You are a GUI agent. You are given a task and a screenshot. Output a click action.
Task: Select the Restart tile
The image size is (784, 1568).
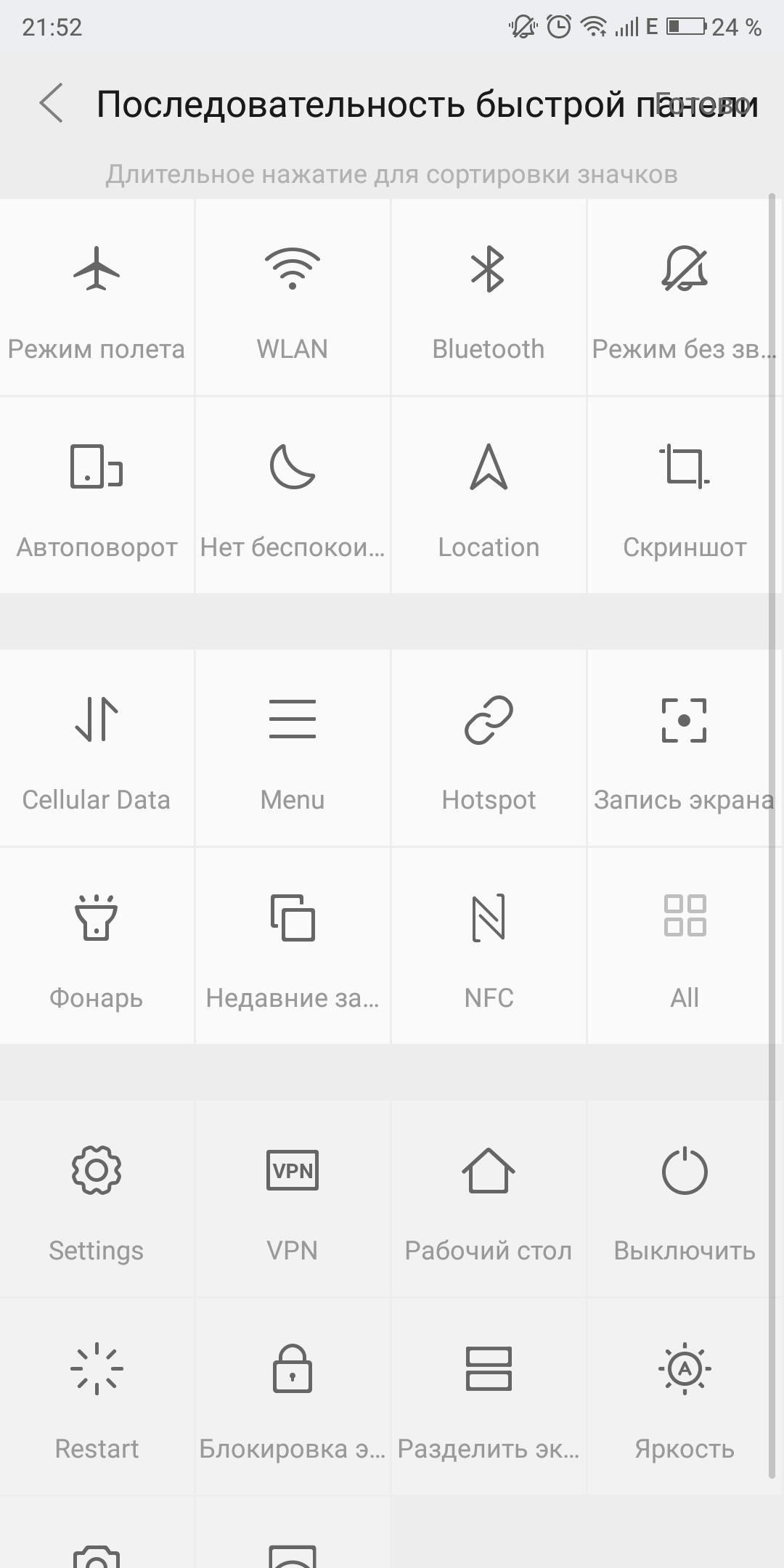pyautogui.click(x=97, y=1397)
